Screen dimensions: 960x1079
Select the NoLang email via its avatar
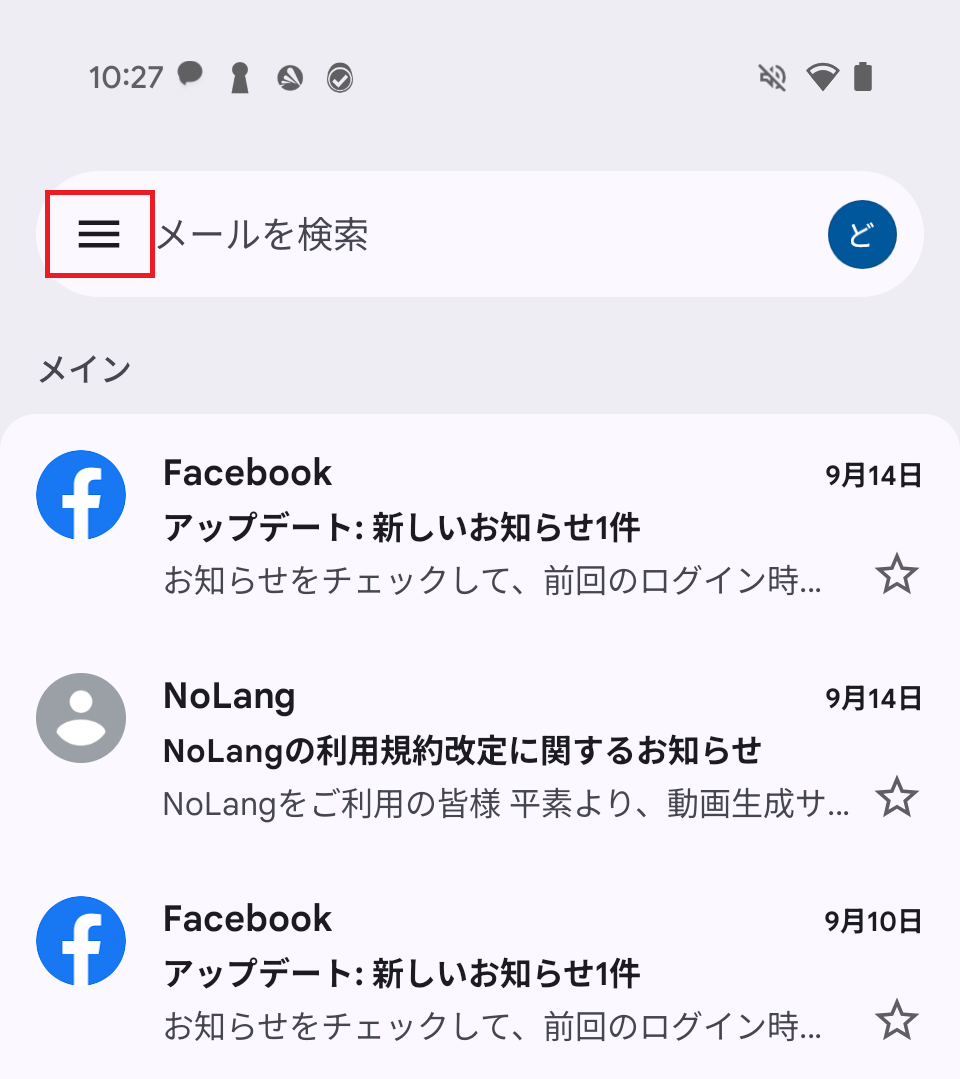point(81,717)
